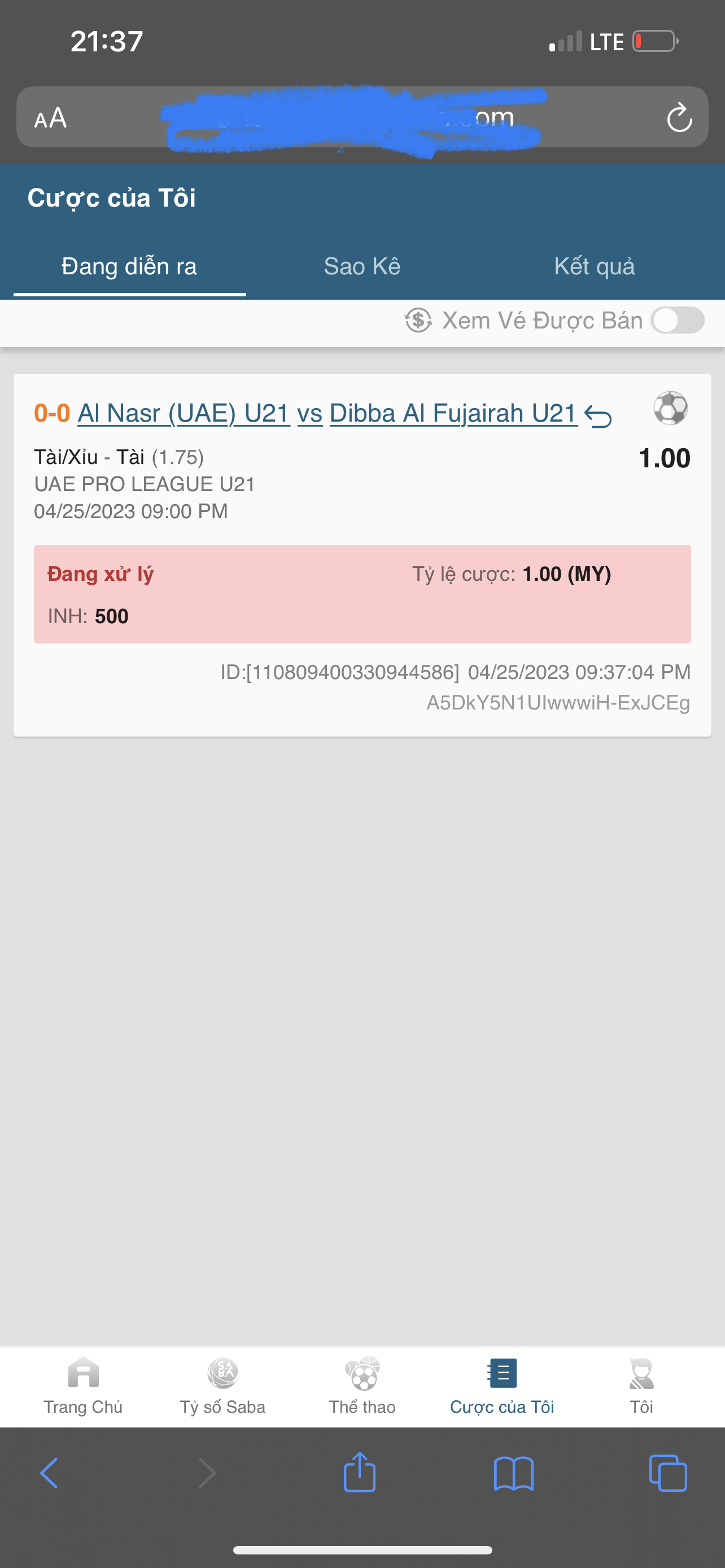The image size is (725, 1568).
Task: Show open Safari tabs
Action: (668, 1473)
